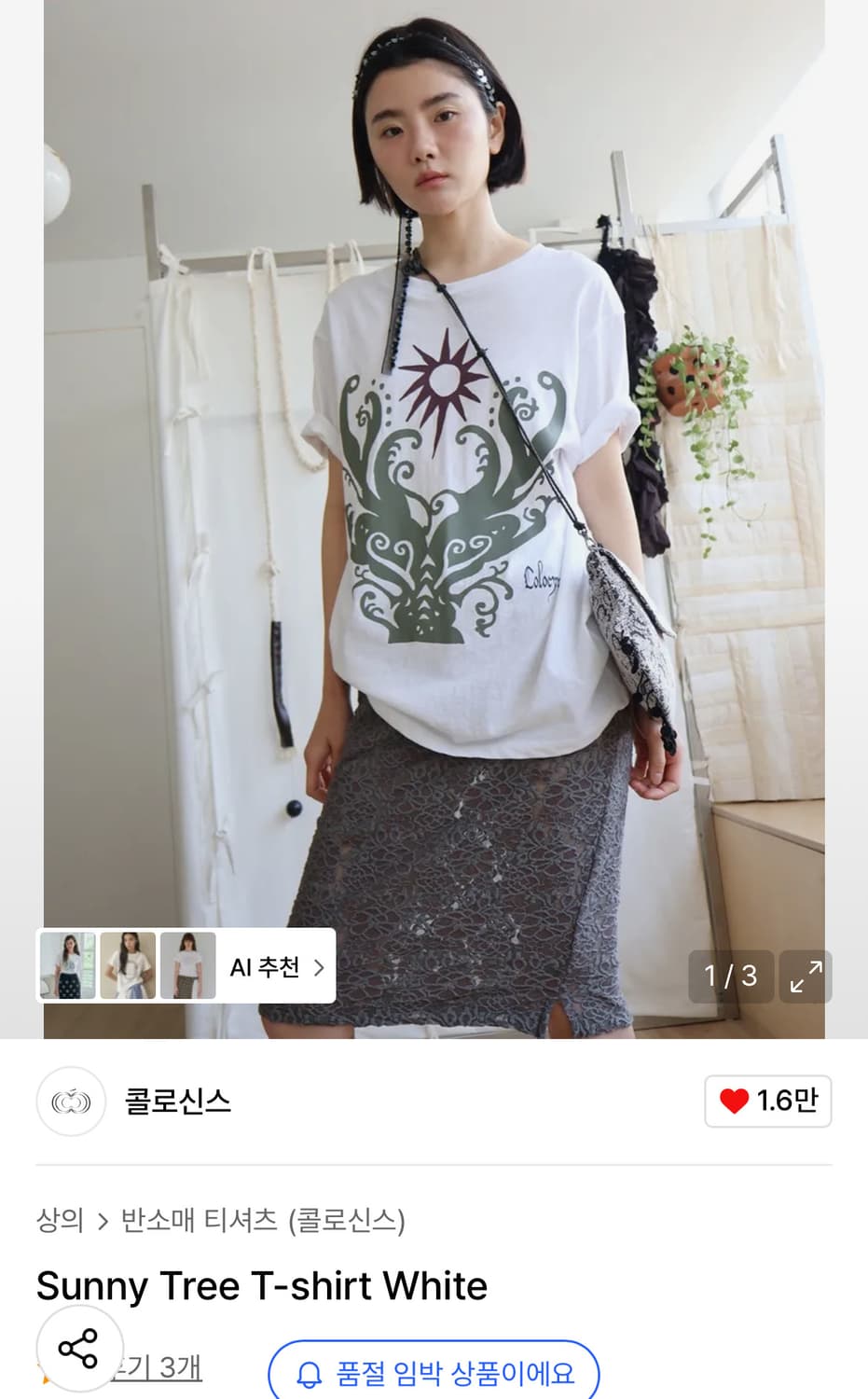Open AI 추천 recommendations
Screen dimensions: 868x1399
[266, 967]
